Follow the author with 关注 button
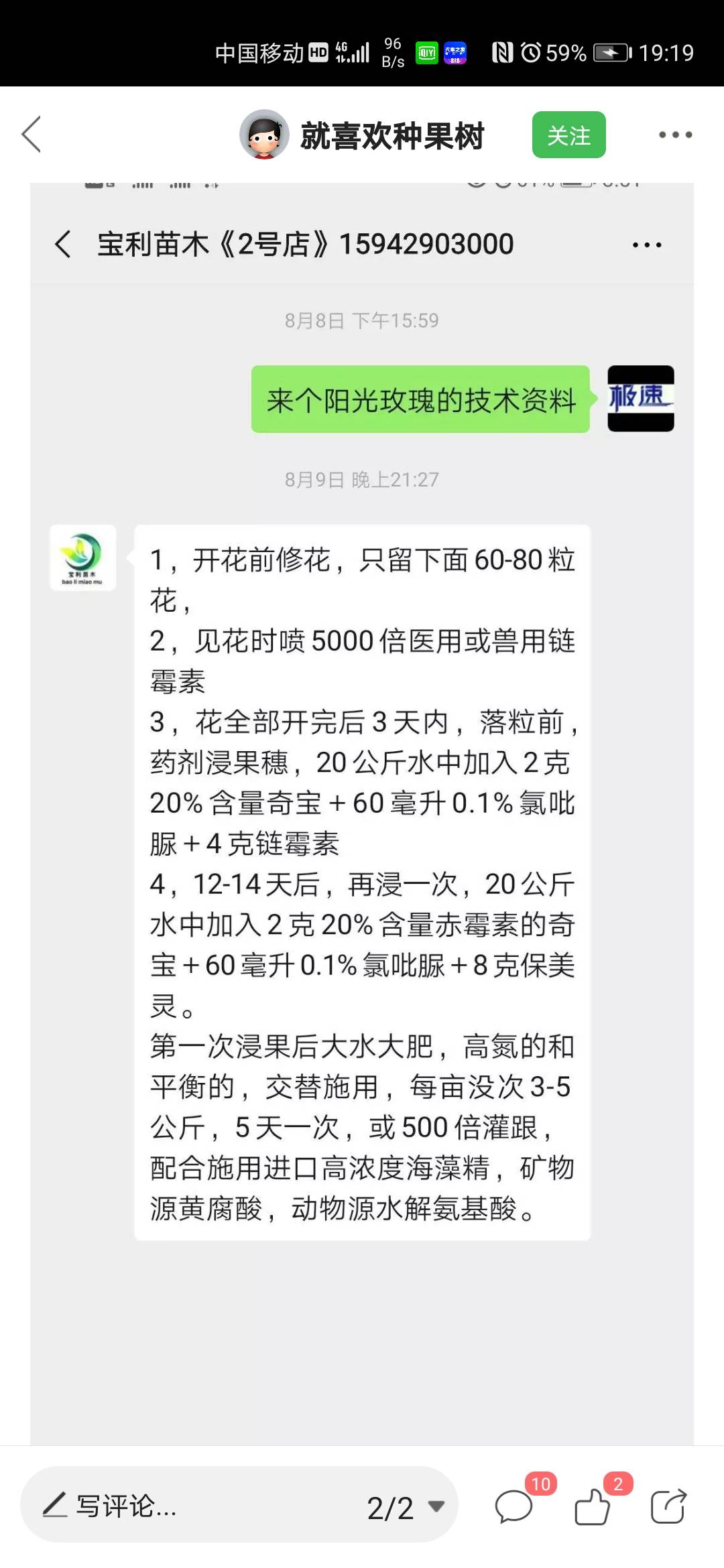 point(568,135)
